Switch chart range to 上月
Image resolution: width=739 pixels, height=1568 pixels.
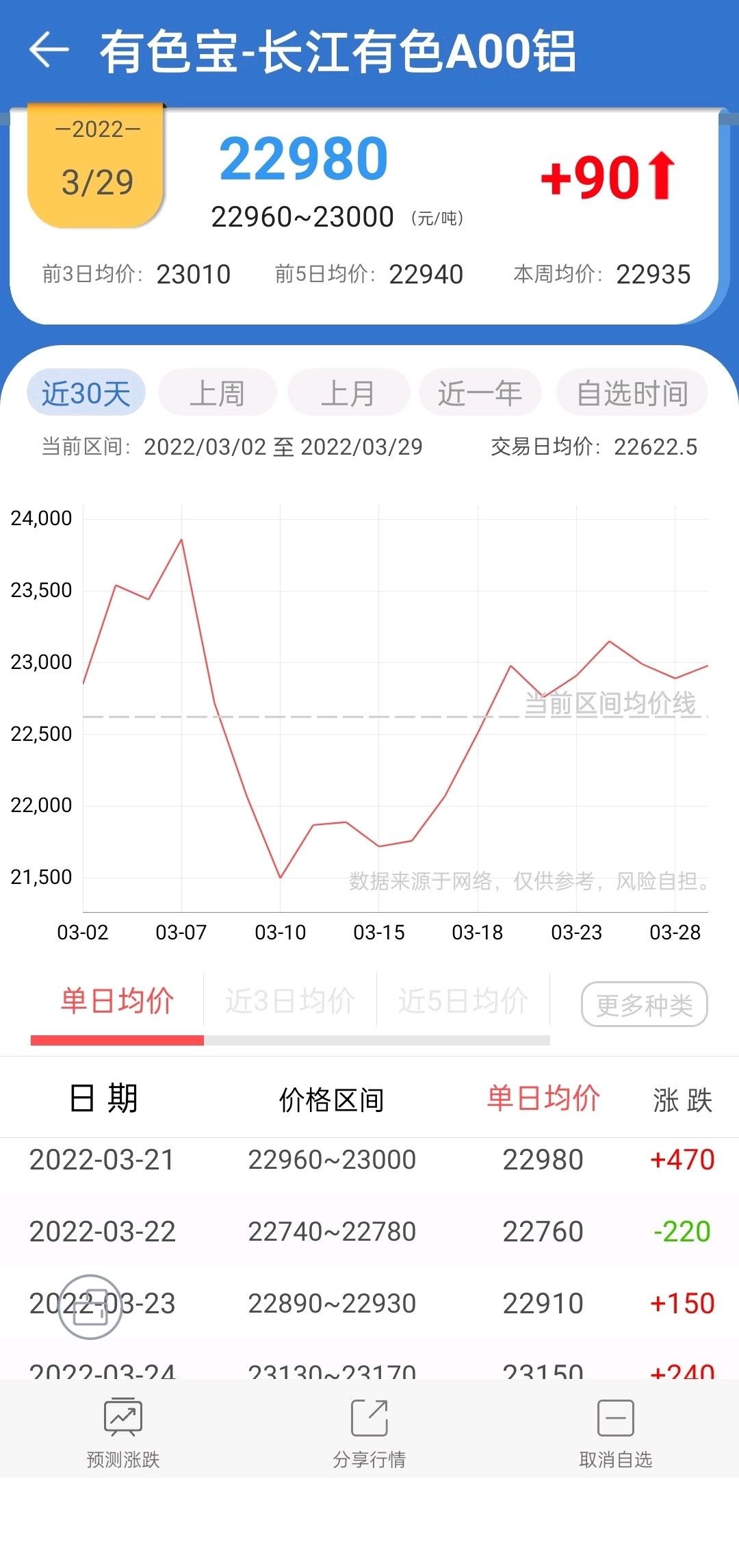coord(348,393)
